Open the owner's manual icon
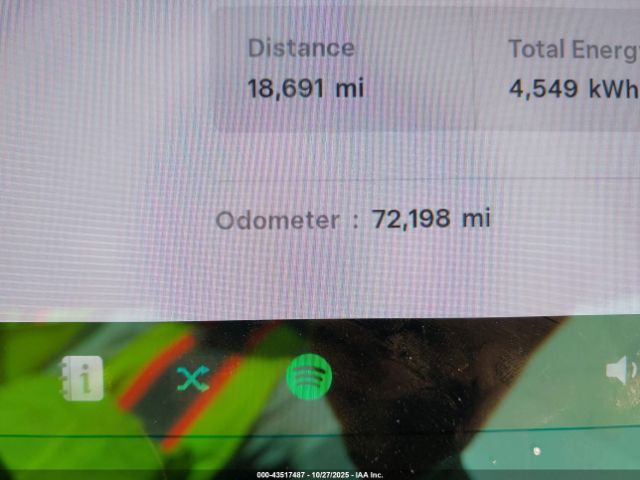The width and height of the screenshot is (640, 480). [x=82, y=378]
